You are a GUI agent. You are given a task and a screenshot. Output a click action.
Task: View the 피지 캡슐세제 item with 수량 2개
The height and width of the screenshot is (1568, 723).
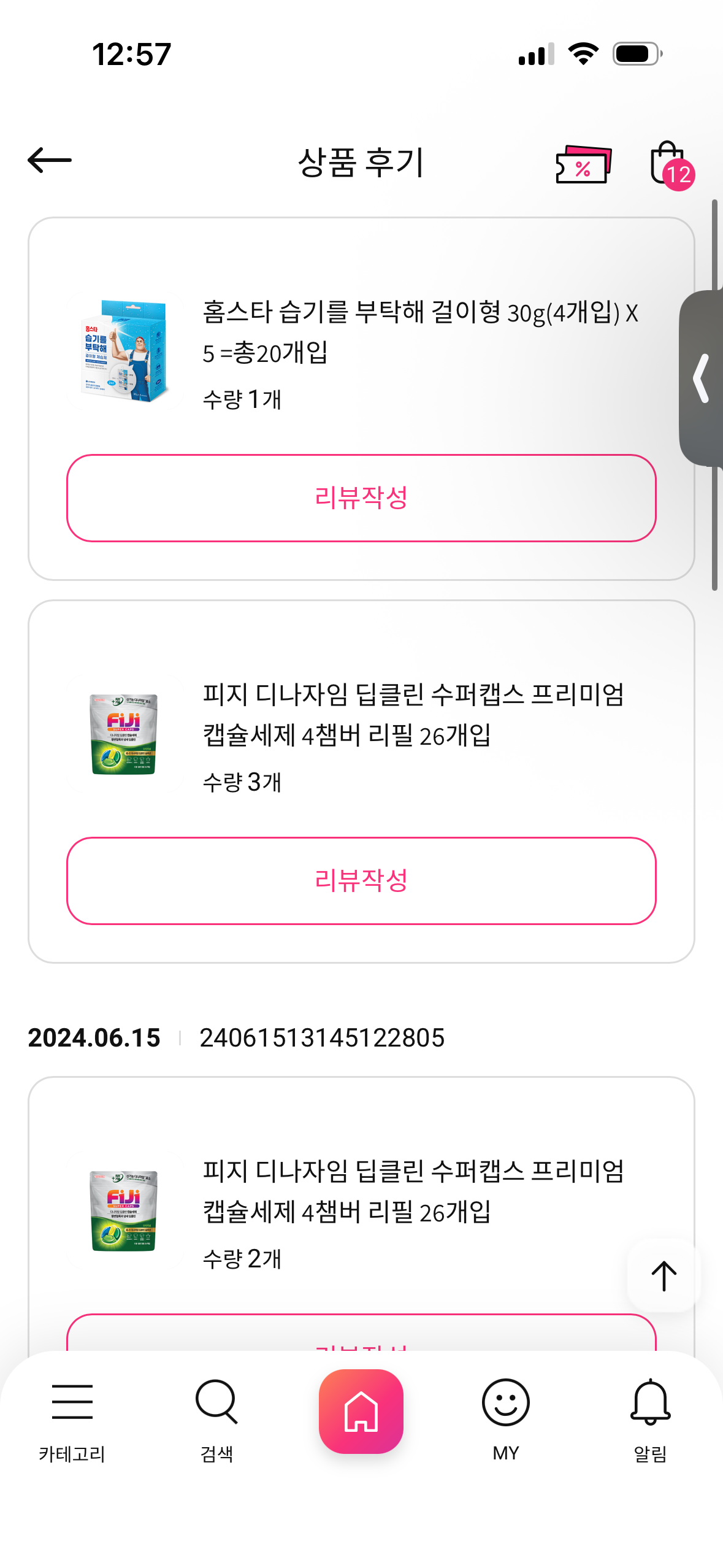coord(413,1191)
